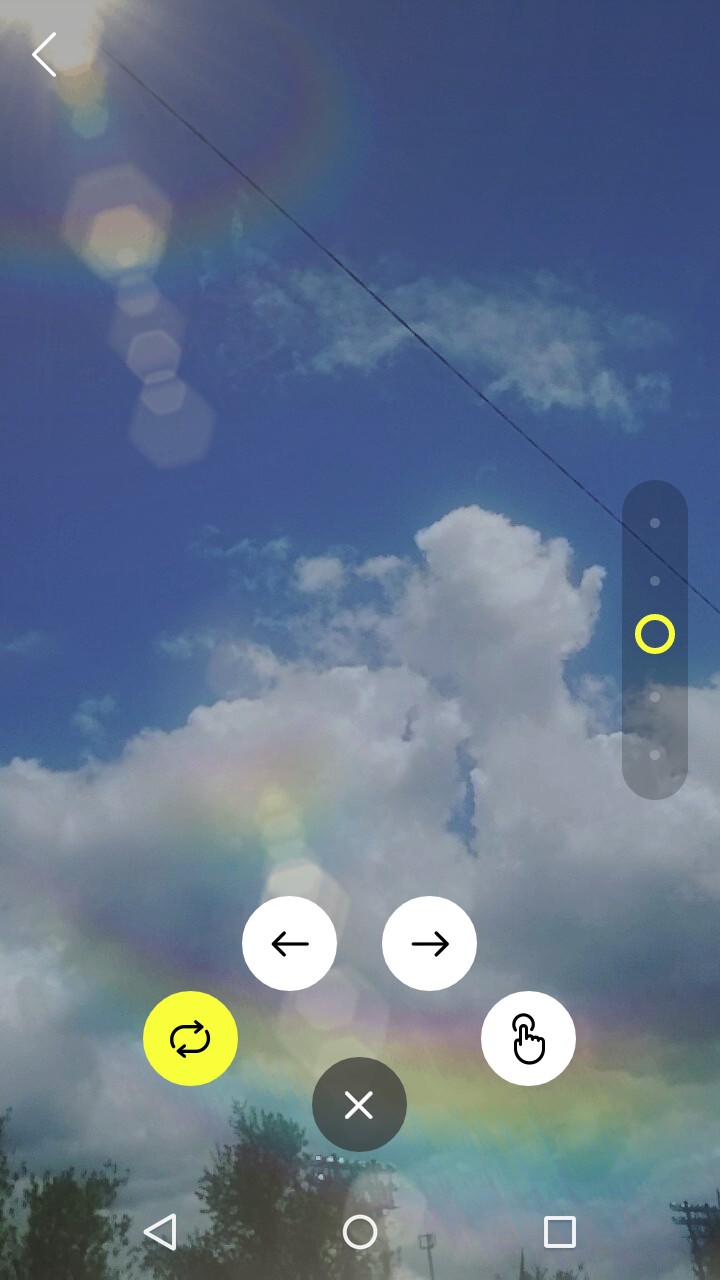Go to the Android home screen
Viewport: 720px width, 1280px height.
360,1232
